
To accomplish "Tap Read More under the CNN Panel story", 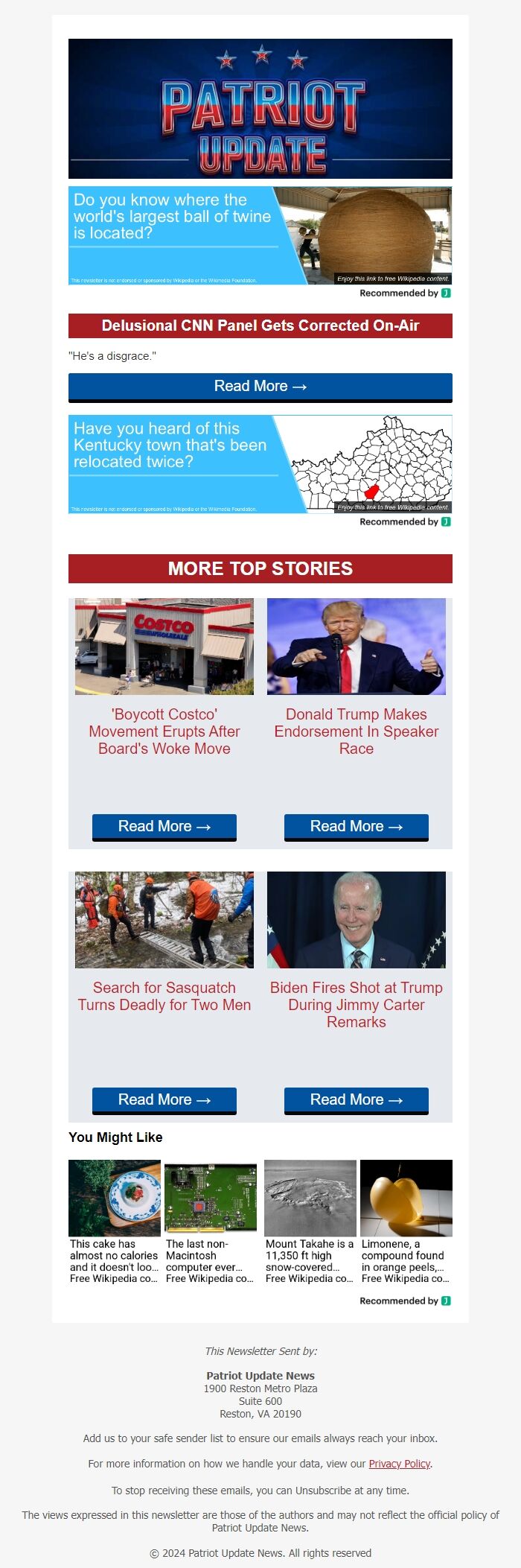I will coord(260,387).
